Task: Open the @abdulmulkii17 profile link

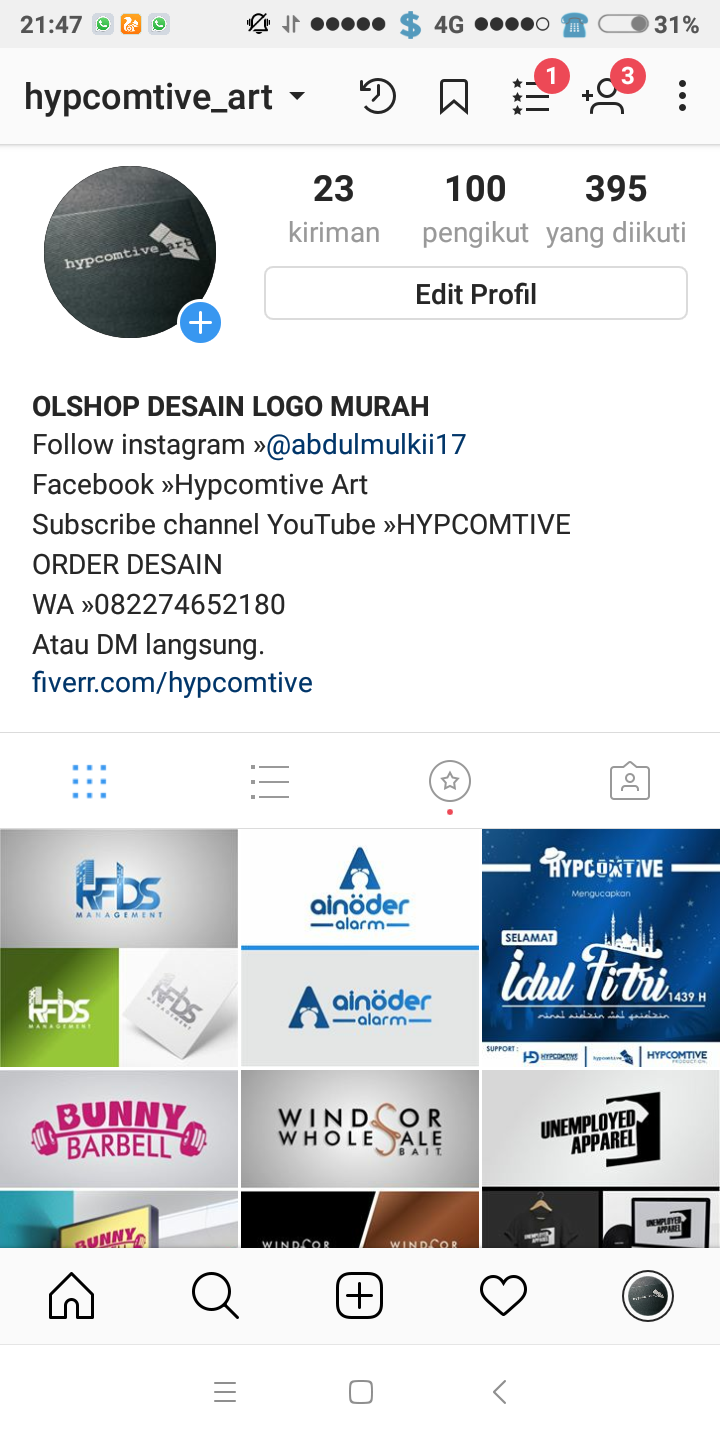Action: [x=366, y=444]
